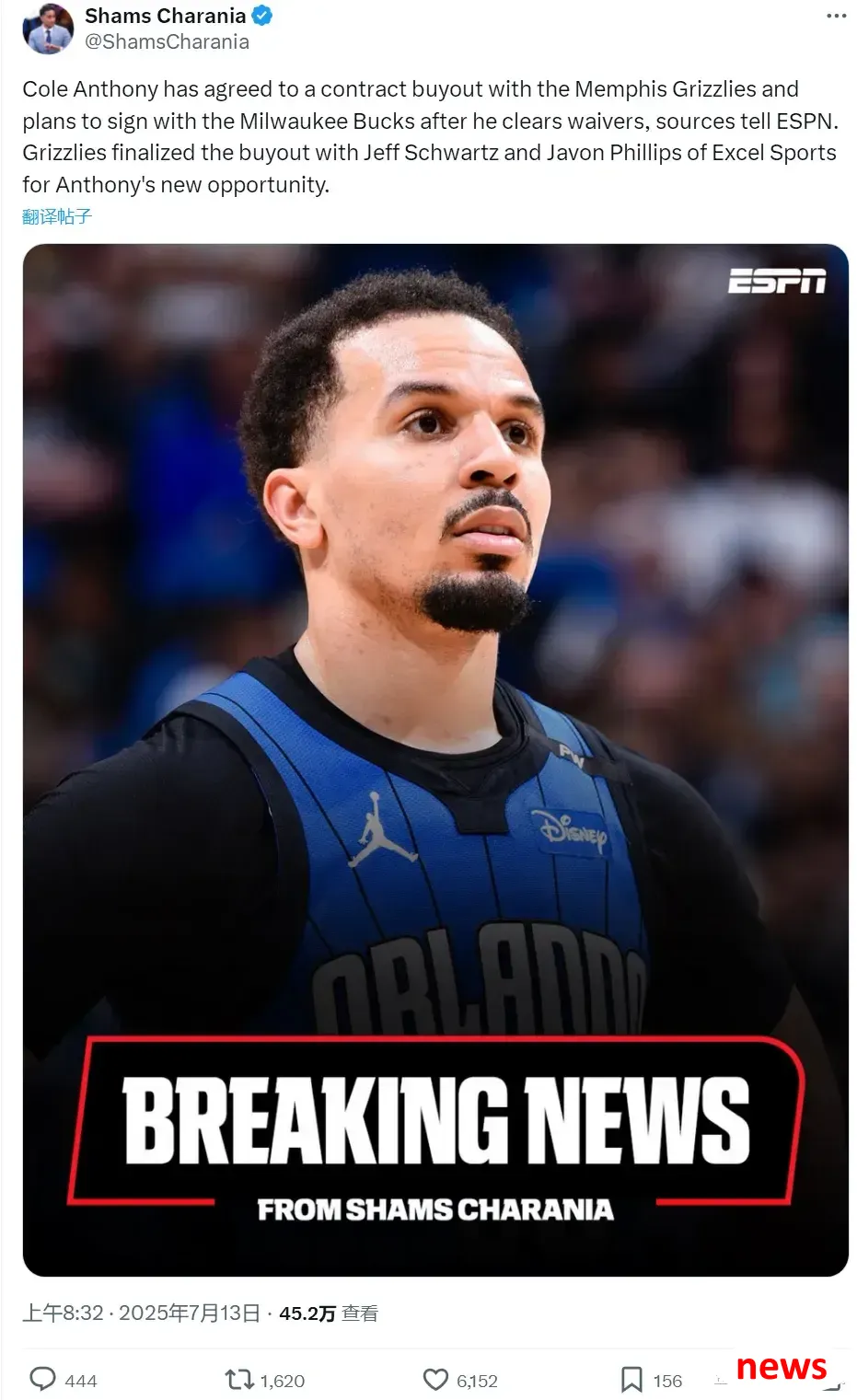This screenshot has width=857, height=1400.
Task: Bookmark this post
Action: [x=631, y=1379]
